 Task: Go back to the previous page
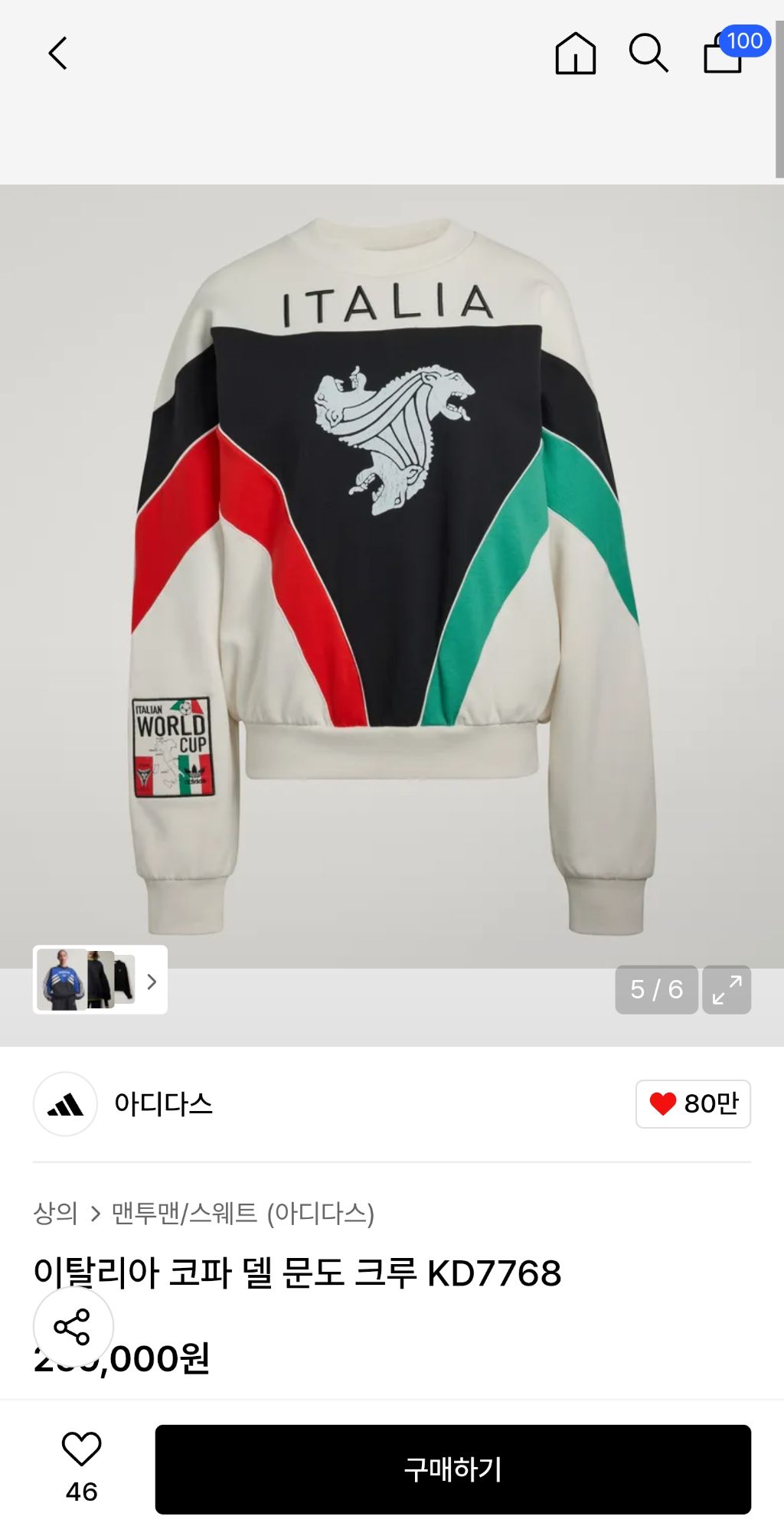58,54
